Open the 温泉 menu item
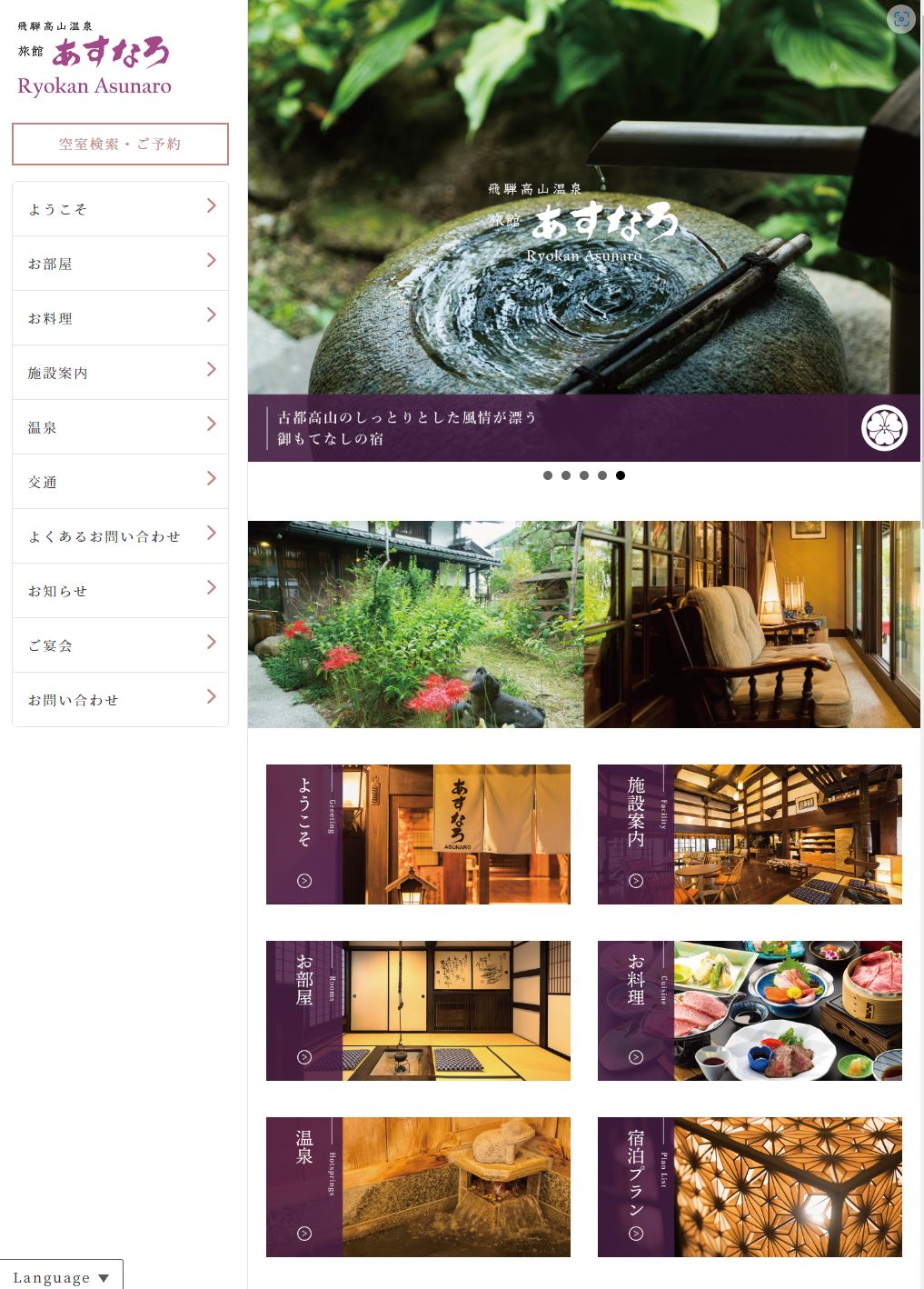The height and width of the screenshot is (1289, 924). tap(120, 427)
